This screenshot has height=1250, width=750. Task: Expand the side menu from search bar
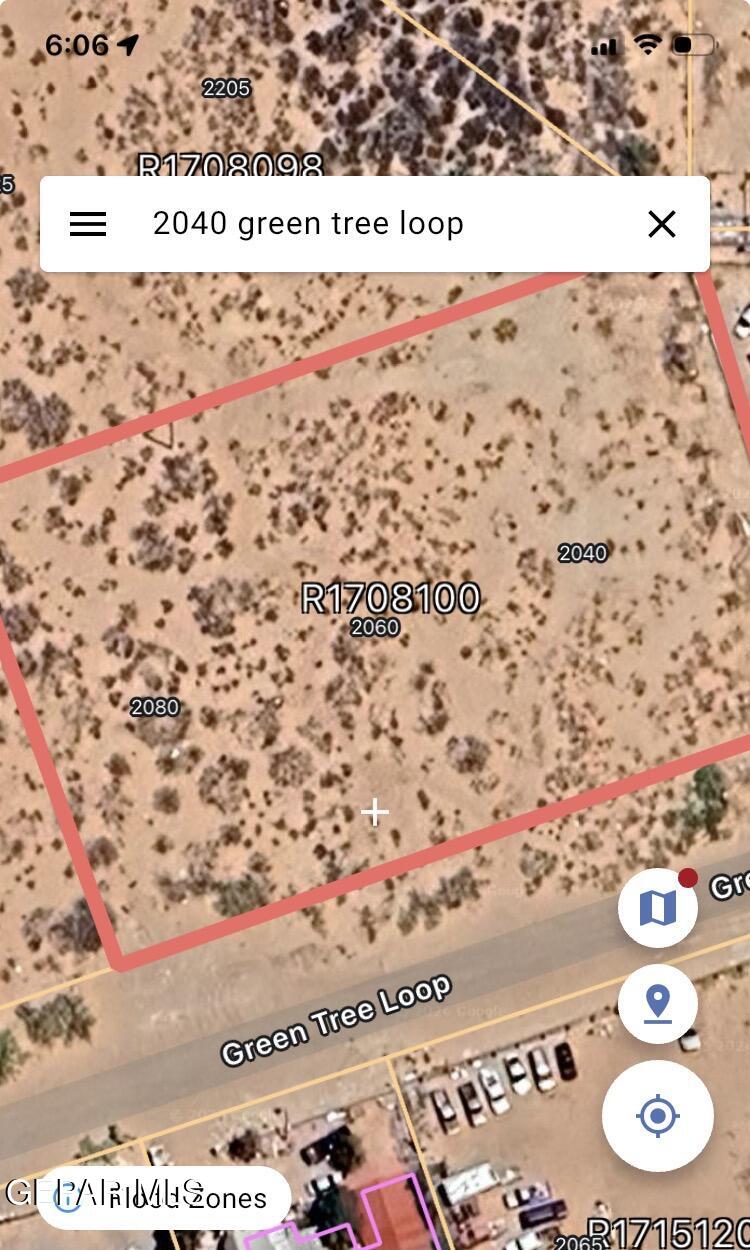point(88,223)
